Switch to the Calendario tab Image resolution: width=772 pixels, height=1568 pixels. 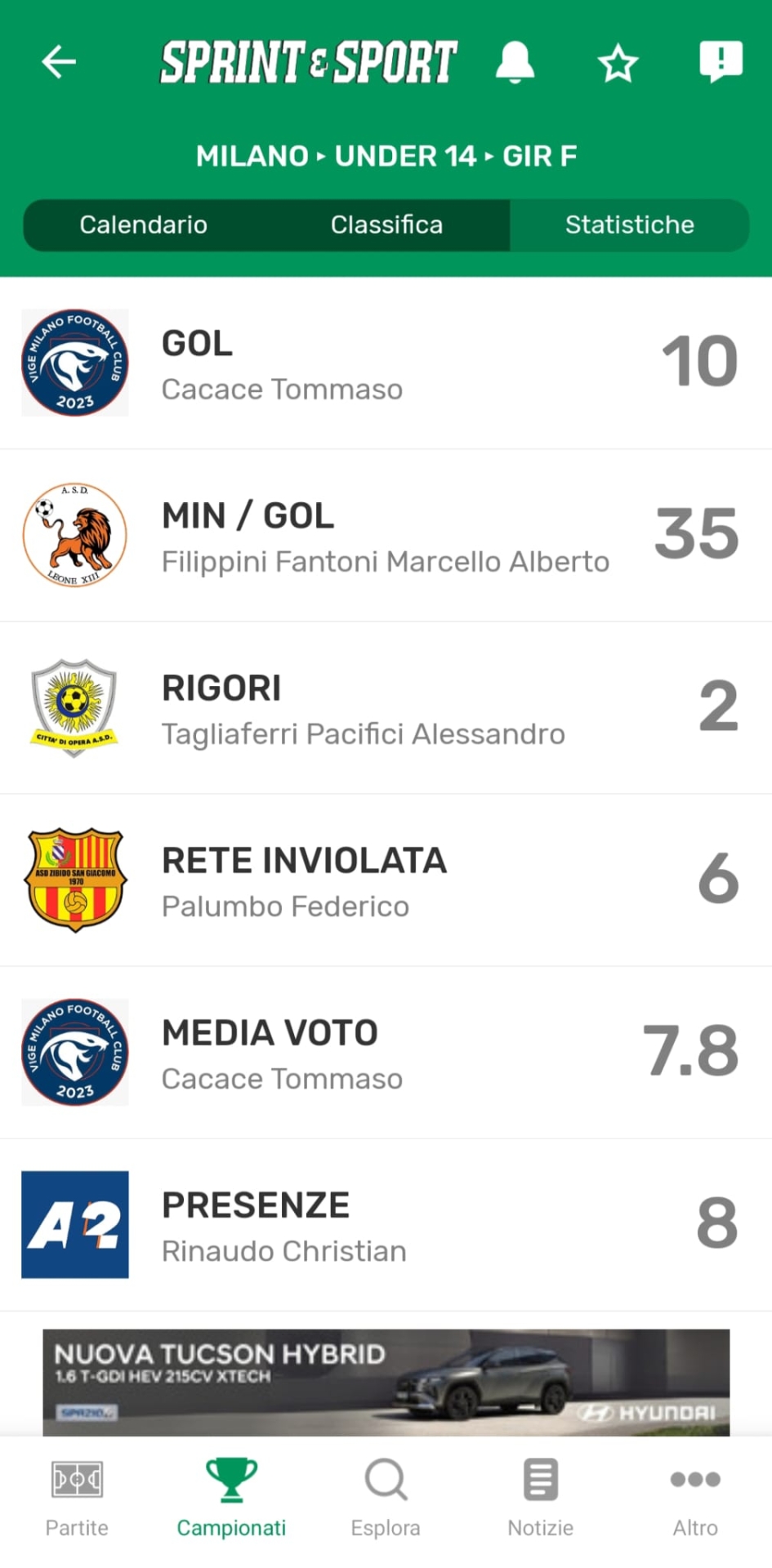144,225
